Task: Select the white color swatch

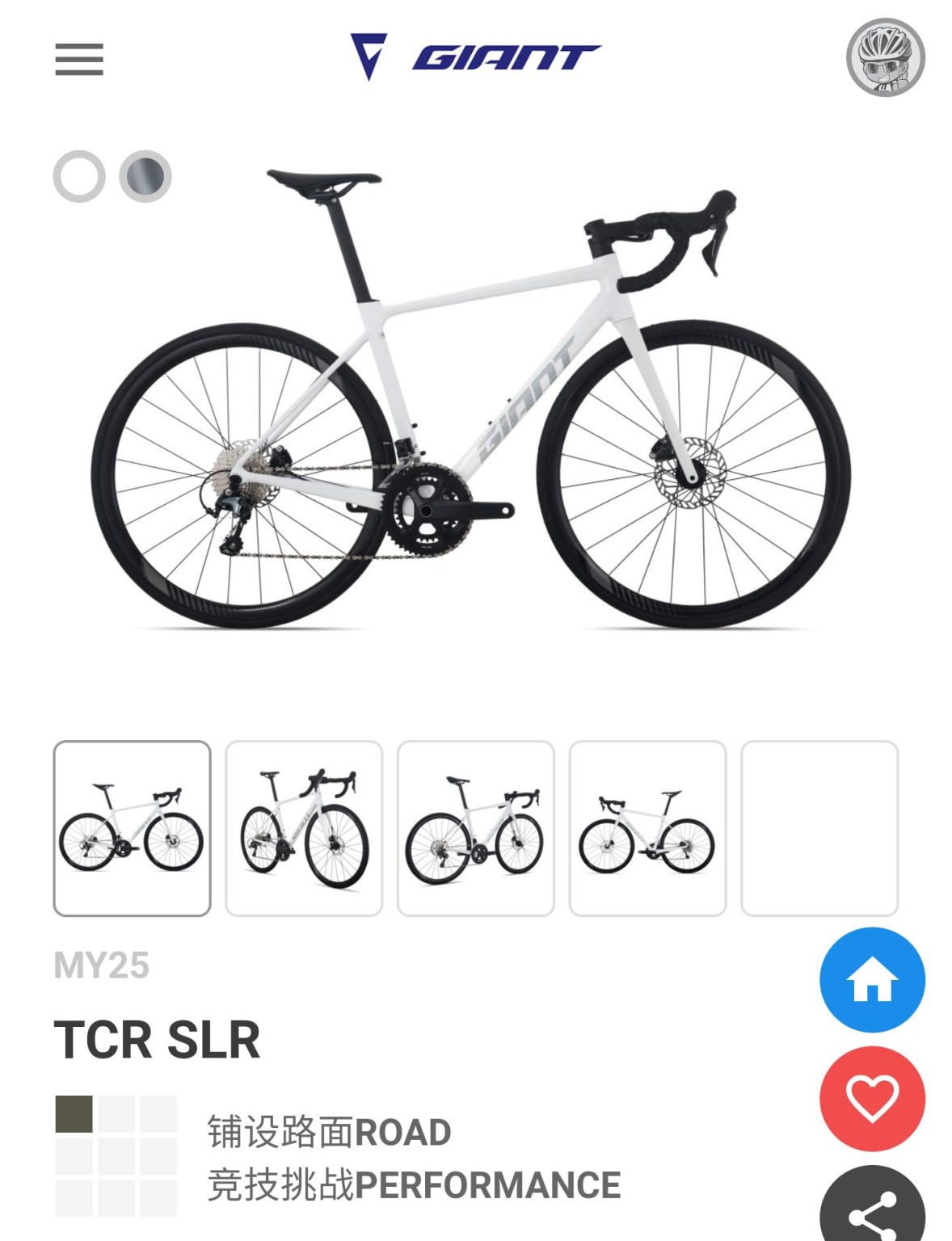Action: point(79,176)
